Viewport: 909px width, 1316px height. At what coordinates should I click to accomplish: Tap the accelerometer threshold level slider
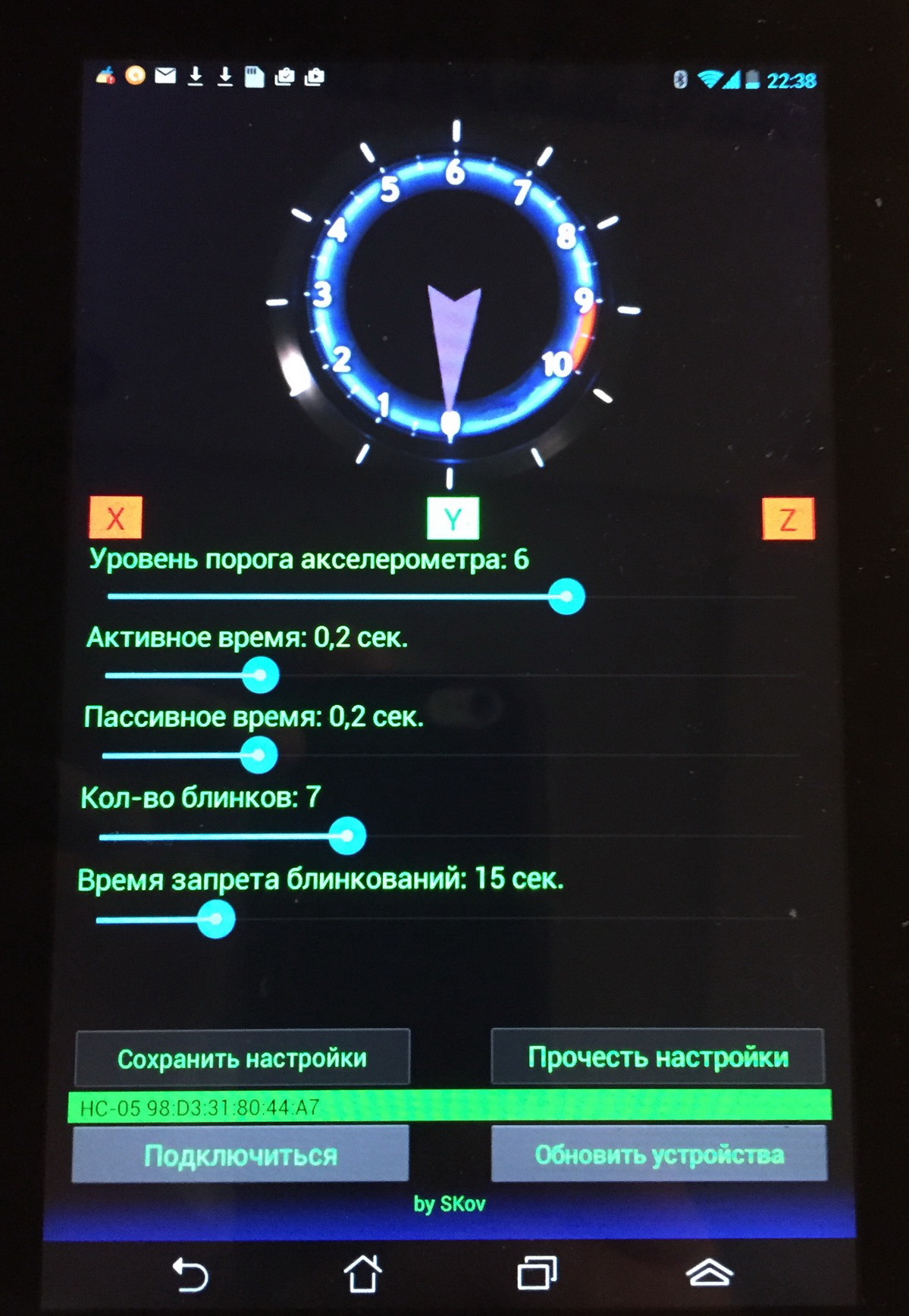tap(566, 597)
